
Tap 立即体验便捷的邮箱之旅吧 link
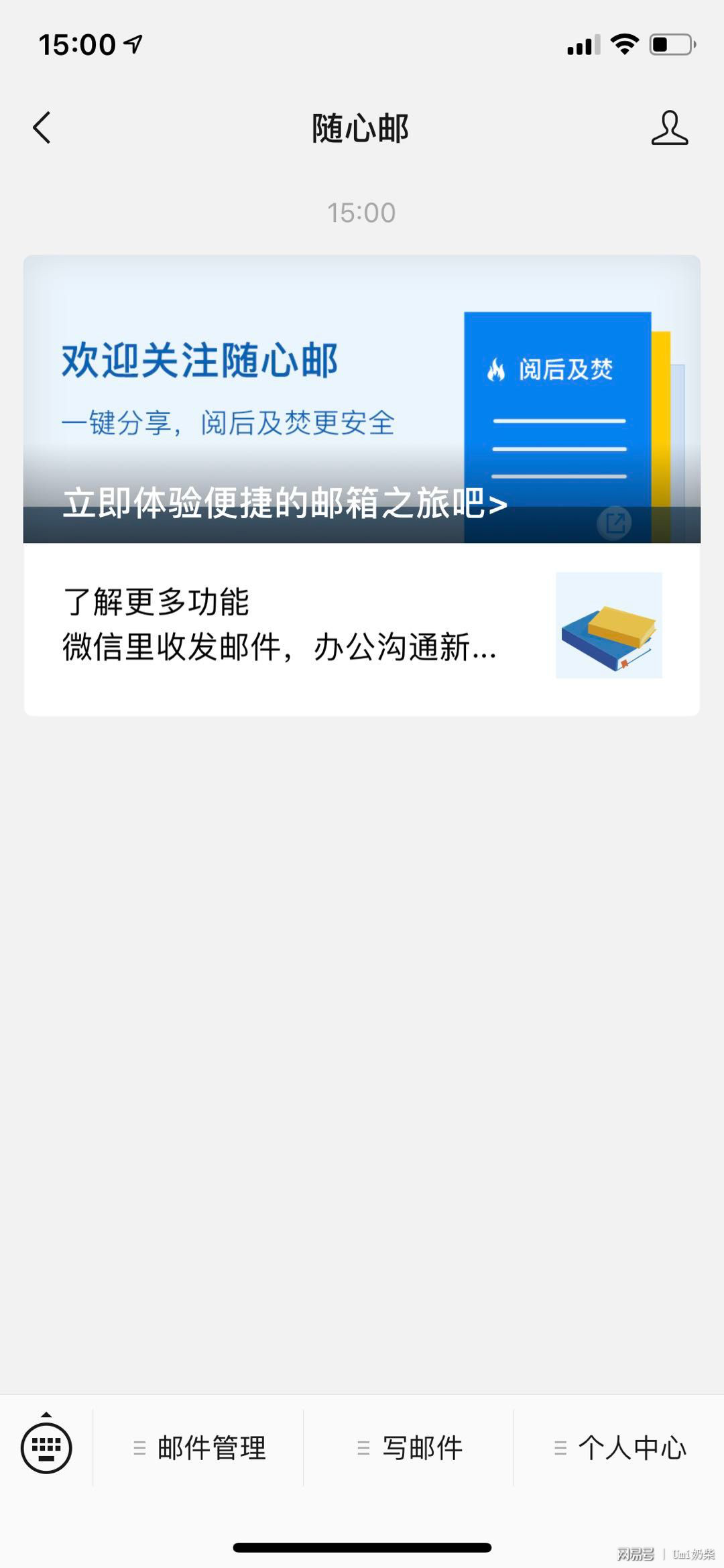pyautogui.click(x=284, y=505)
